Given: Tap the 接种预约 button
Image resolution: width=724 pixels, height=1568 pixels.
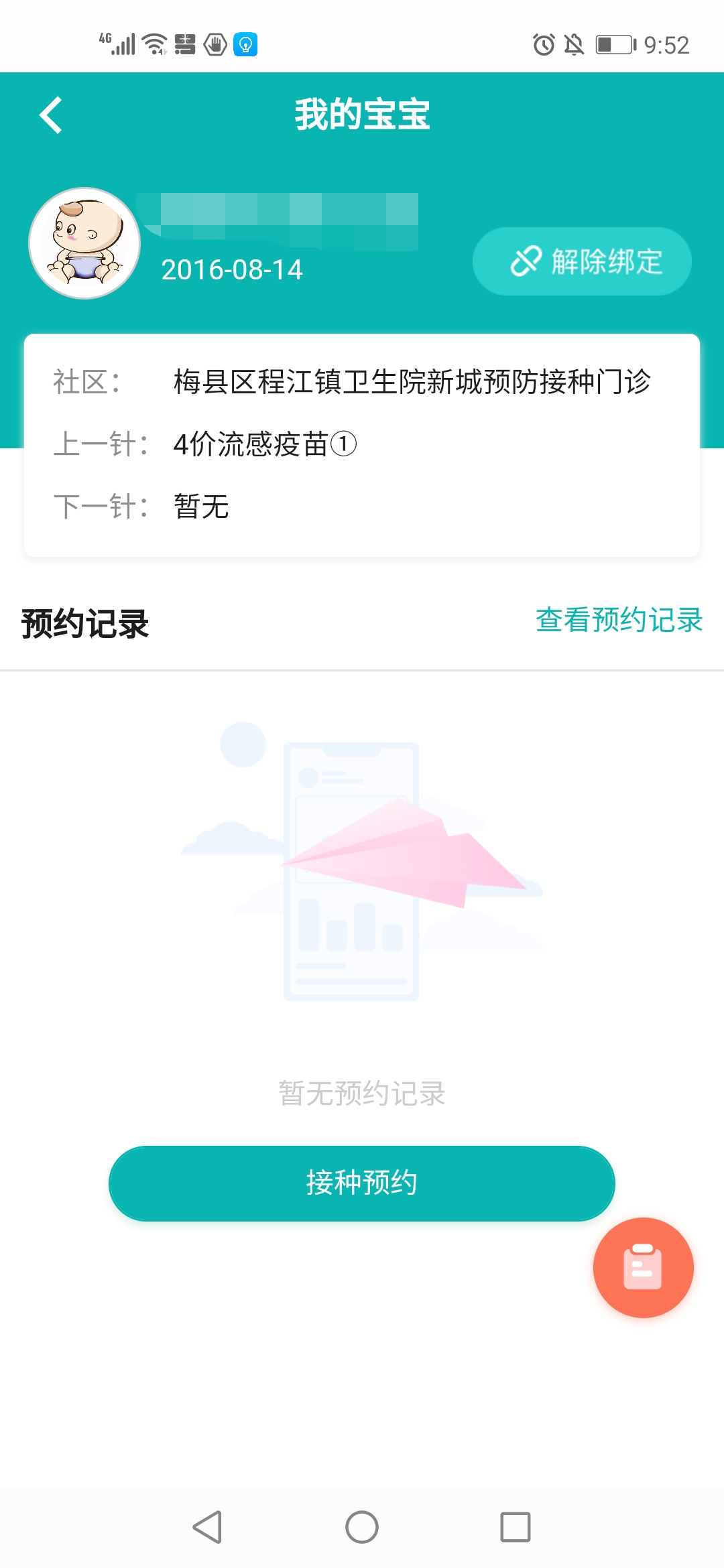Looking at the screenshot, I should coord(362,1183).
